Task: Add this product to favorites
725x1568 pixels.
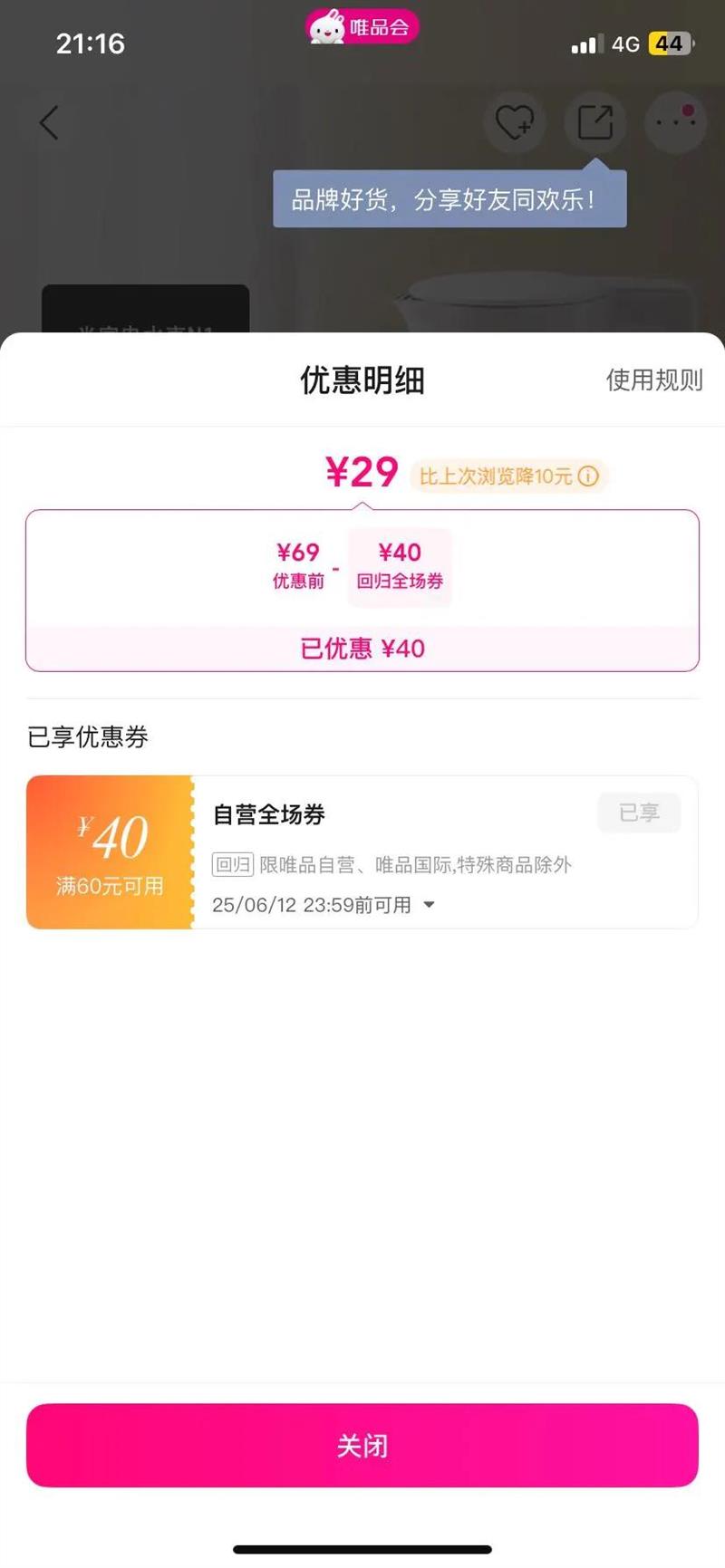Action: coord(514,122)
